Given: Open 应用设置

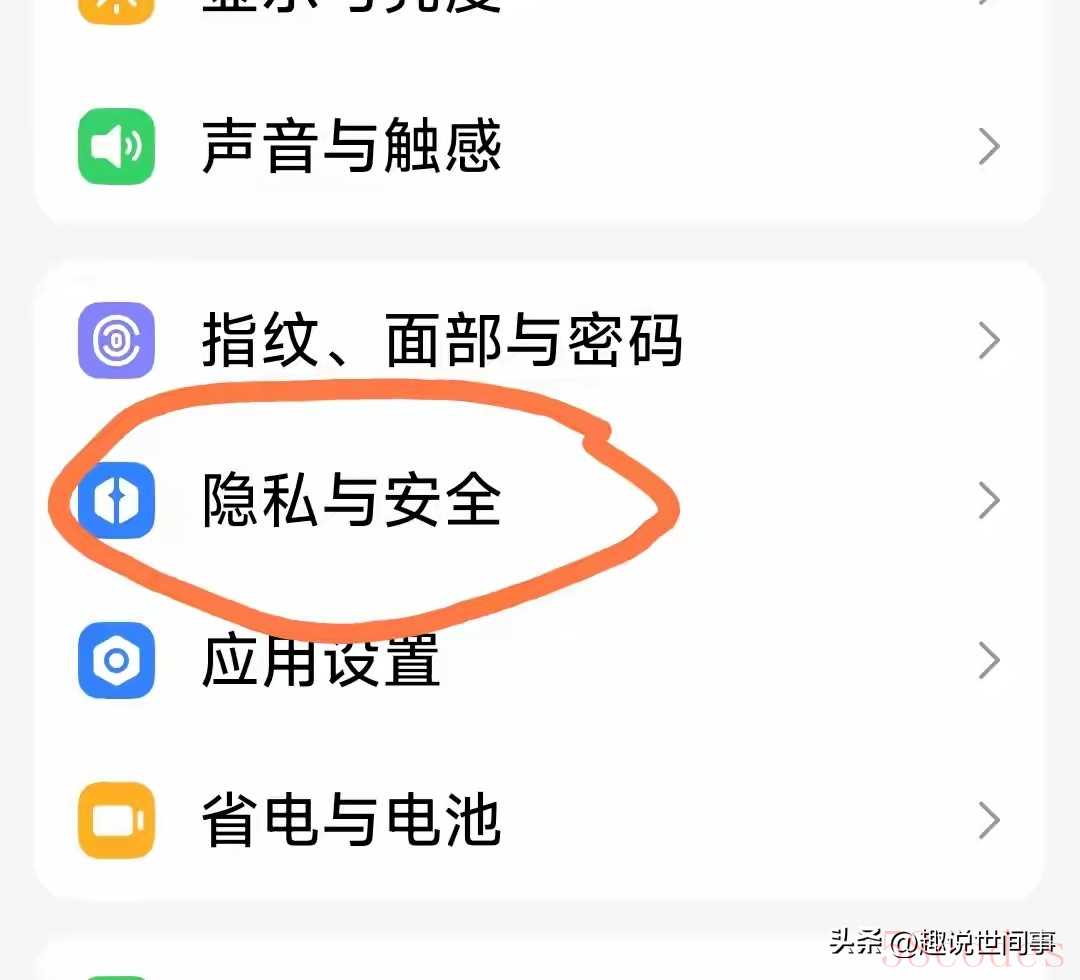Looking at the screenshot, I should point(320,660).
